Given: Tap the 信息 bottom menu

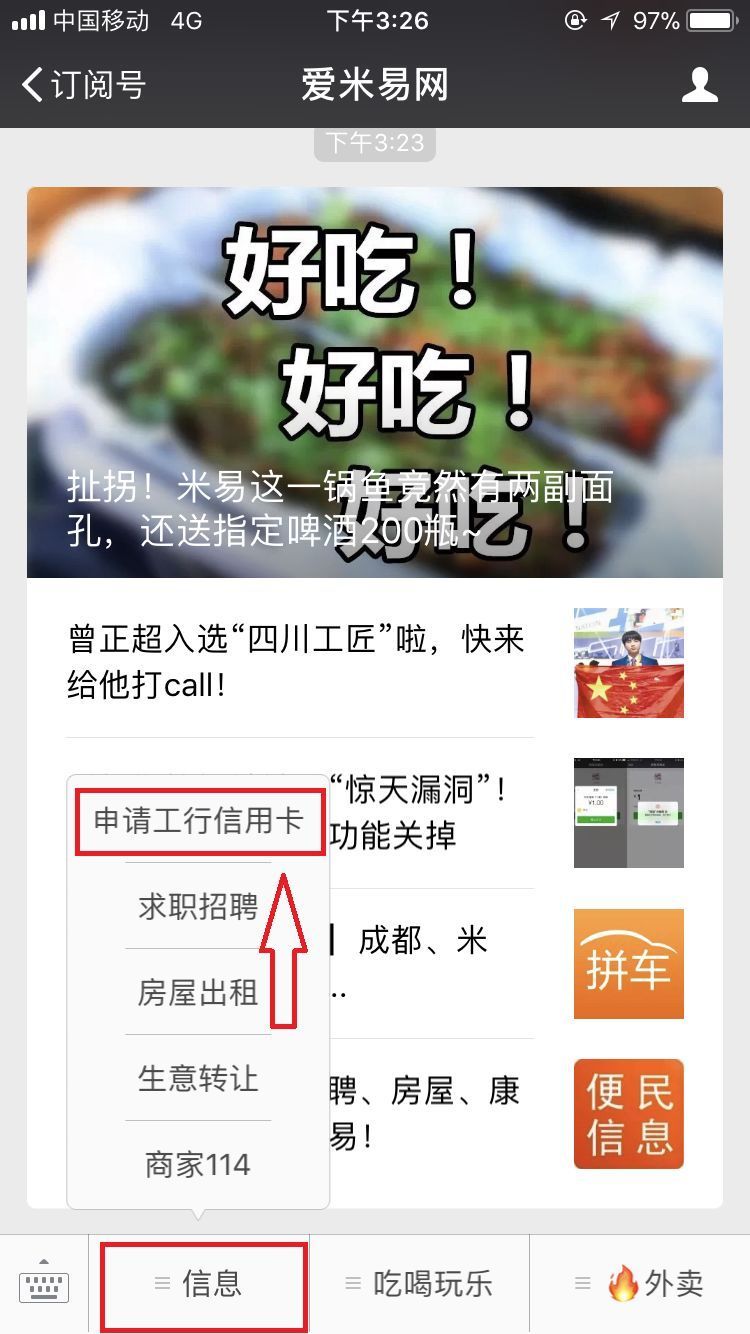Looking at the screenshot, I should pyautogui.click(x=200, y=1284).
